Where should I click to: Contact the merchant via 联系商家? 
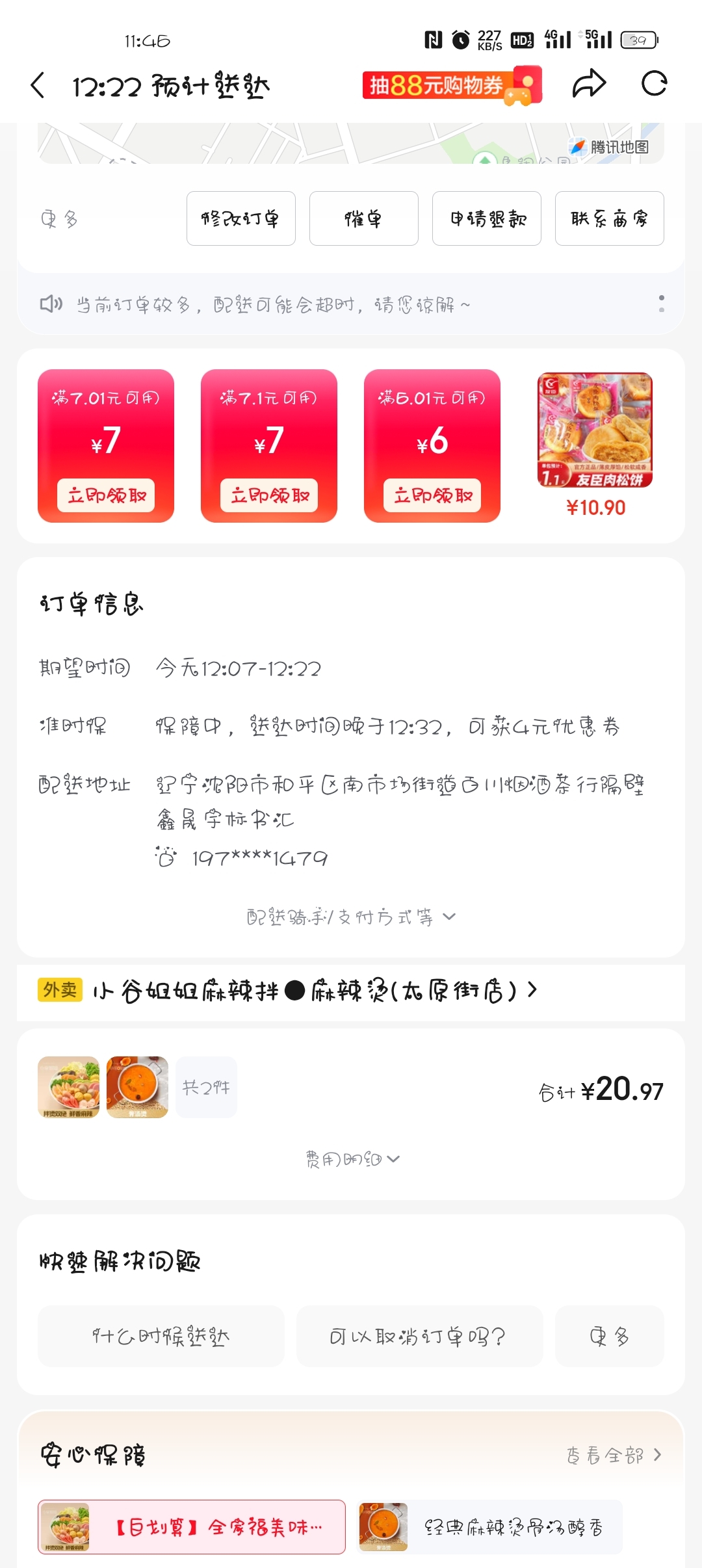tap(609, 218)
